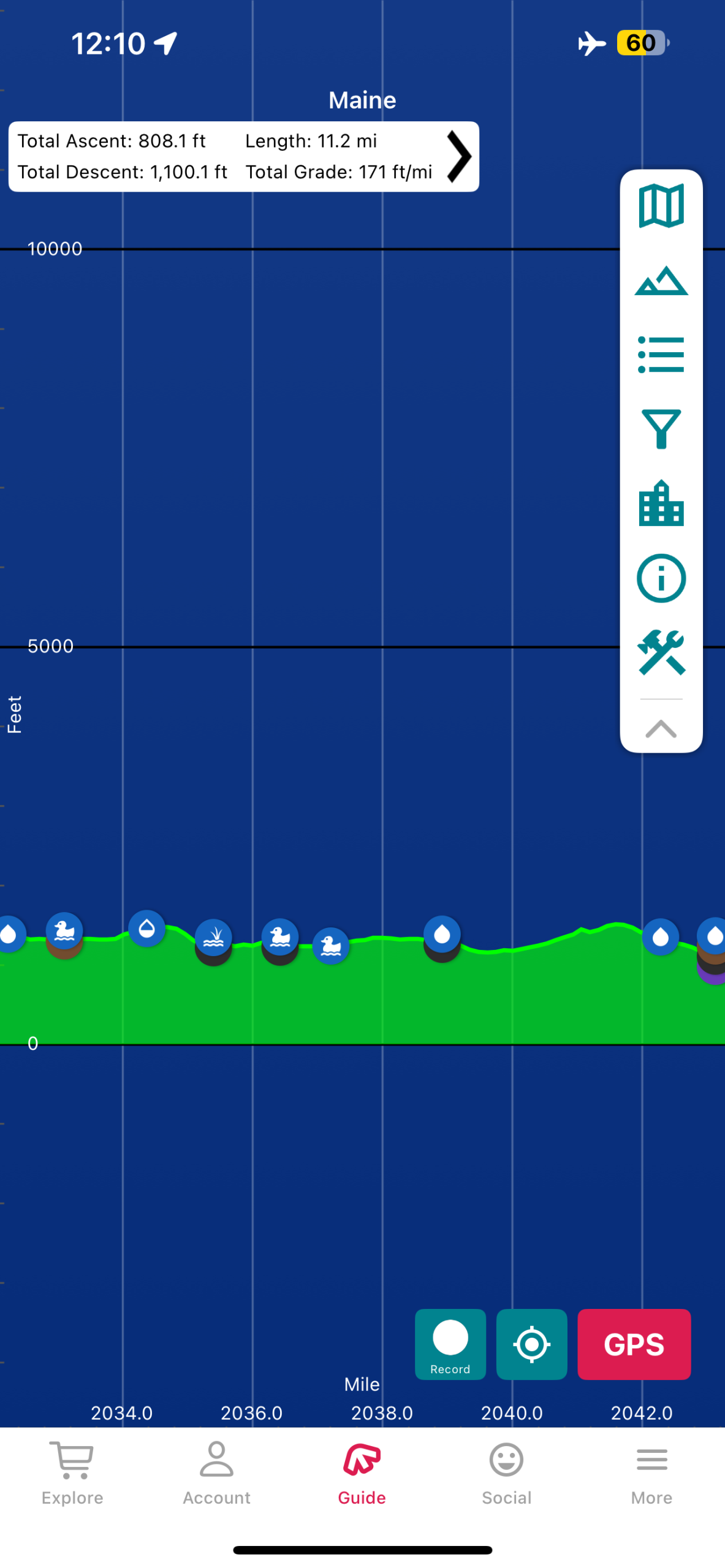This screenshot has width=725, height=1568.
Task: Collapse the side toolbar with up chevron
Action: click(661, 729)
